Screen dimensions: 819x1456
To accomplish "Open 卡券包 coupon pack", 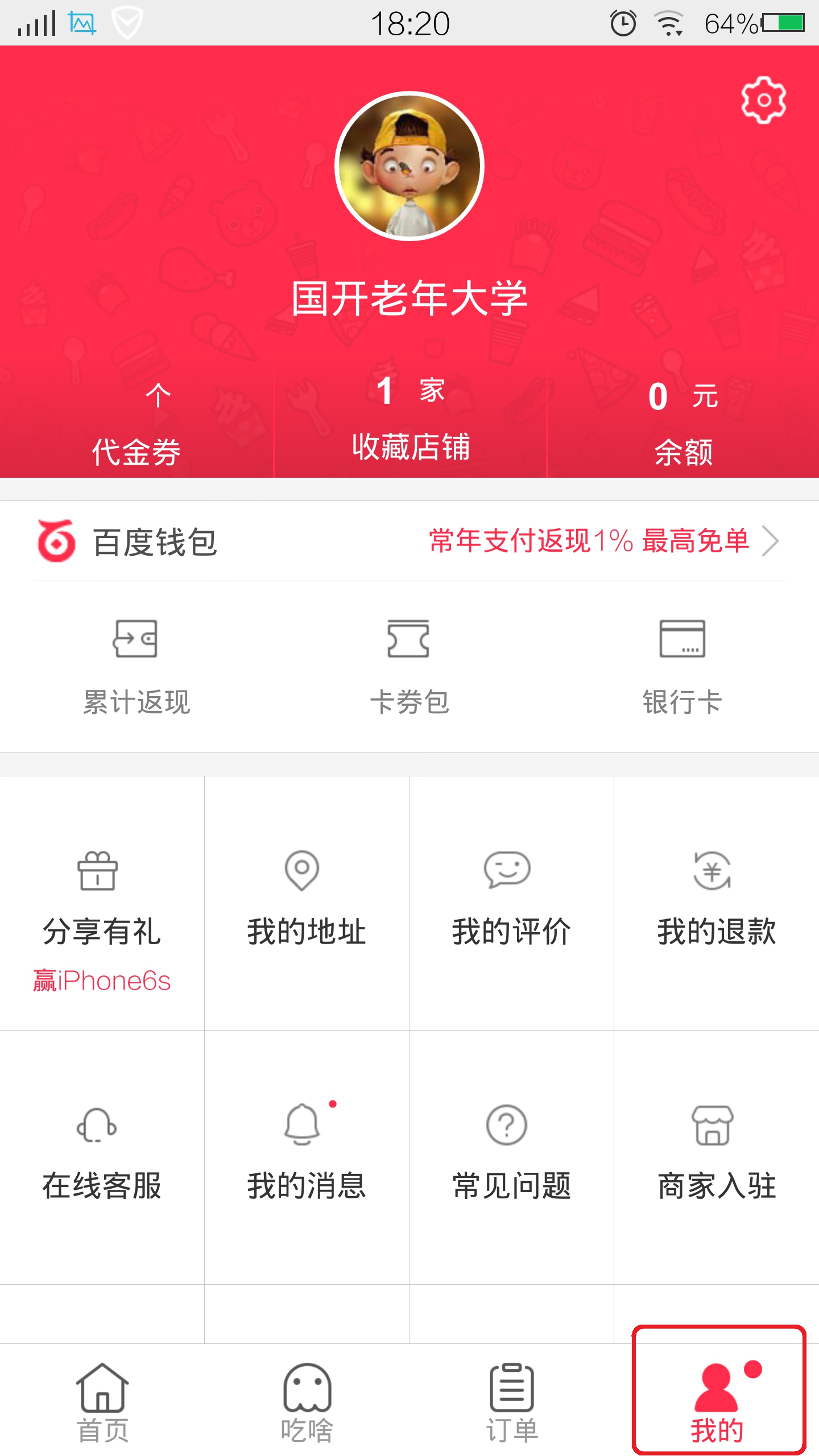I will [409, 667].
